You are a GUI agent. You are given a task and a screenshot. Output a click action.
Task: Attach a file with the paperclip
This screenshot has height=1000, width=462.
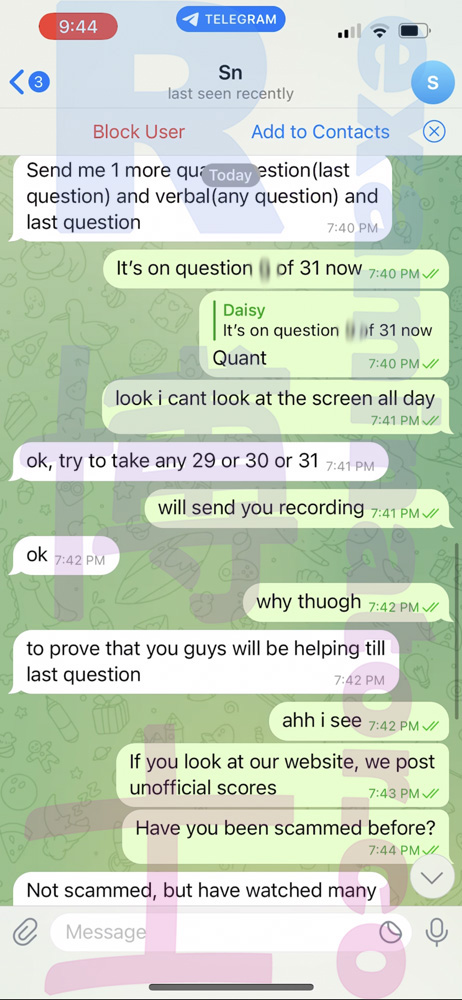tap(26, 933)
